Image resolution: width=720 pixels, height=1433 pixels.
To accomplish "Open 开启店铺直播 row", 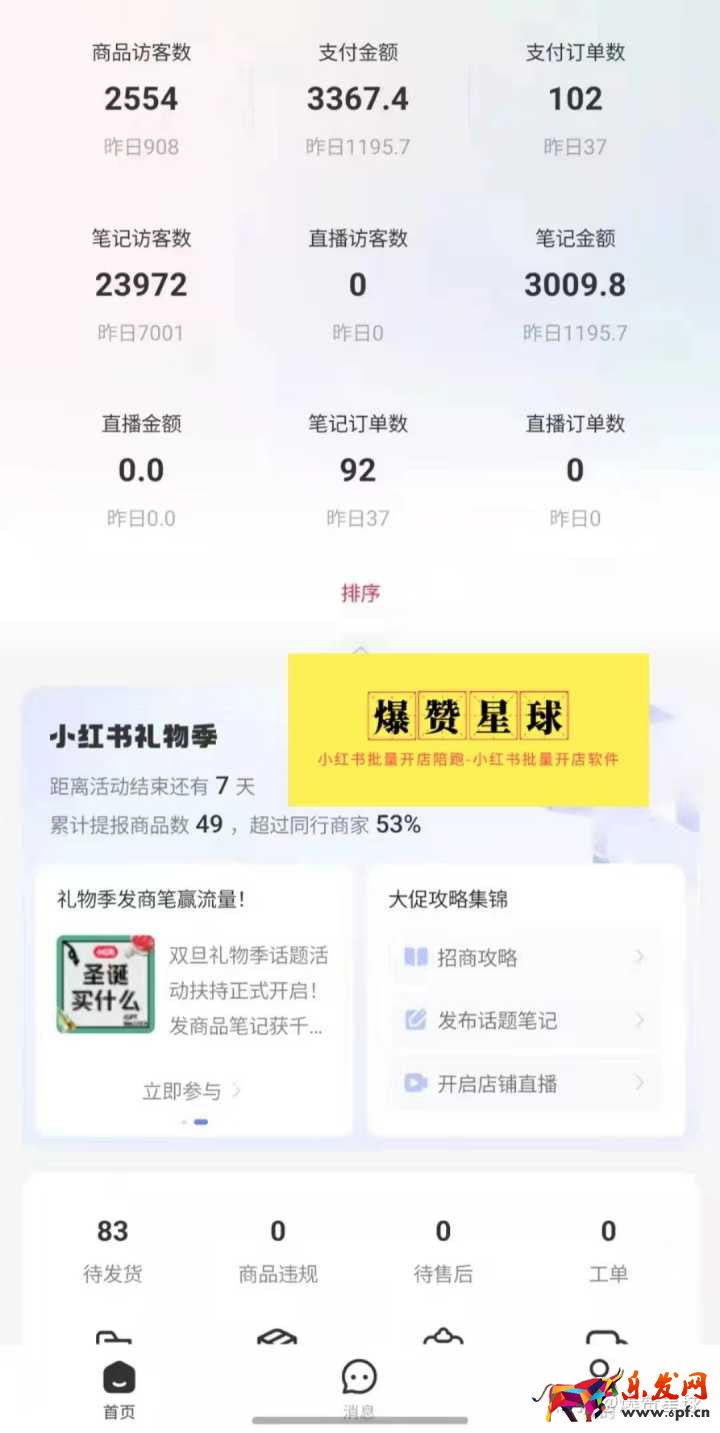I will 524,1084.
